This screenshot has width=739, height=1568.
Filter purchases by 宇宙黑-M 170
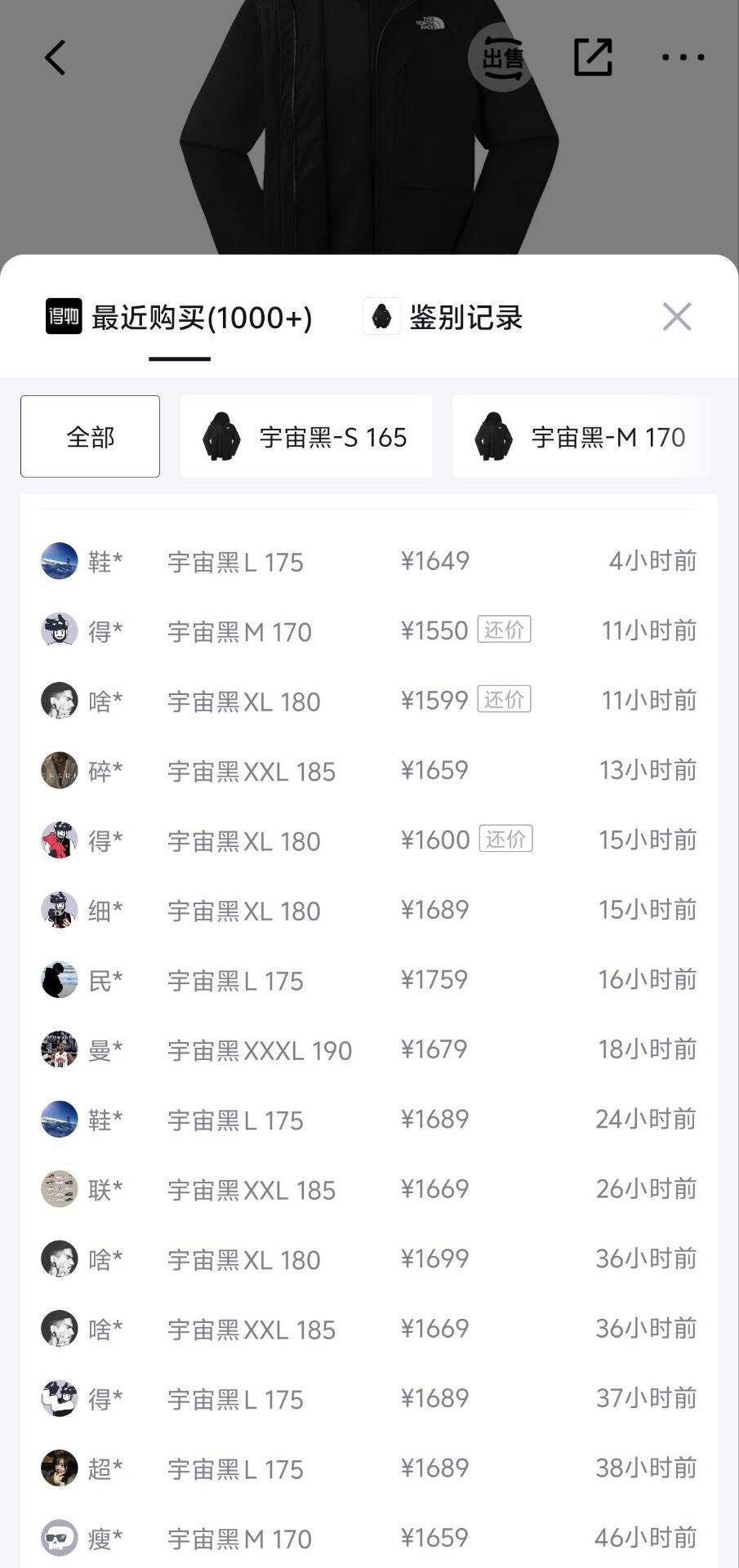(x=580, y=437)
